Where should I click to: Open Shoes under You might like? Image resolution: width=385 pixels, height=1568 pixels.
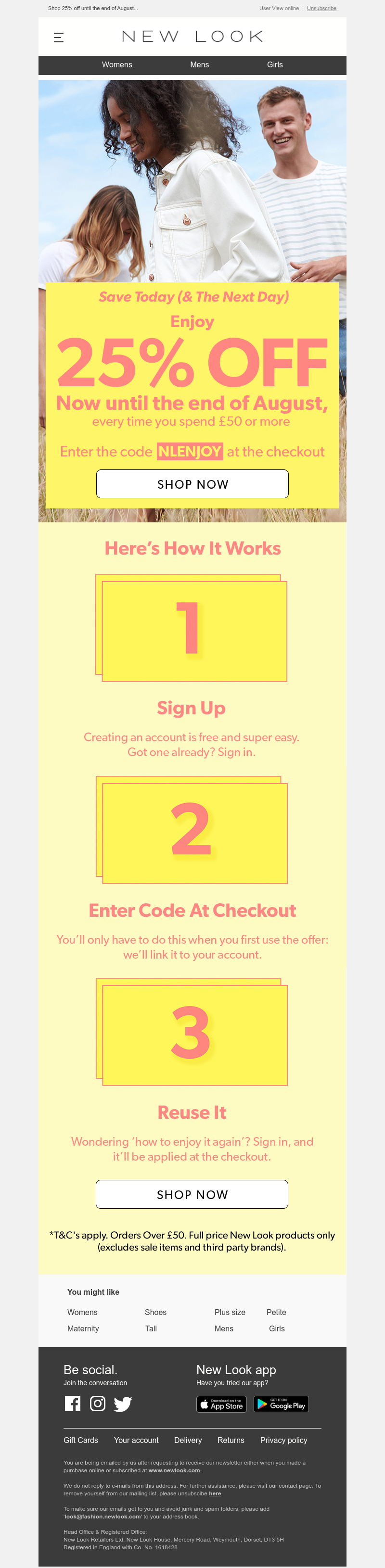coord(155,1312)
